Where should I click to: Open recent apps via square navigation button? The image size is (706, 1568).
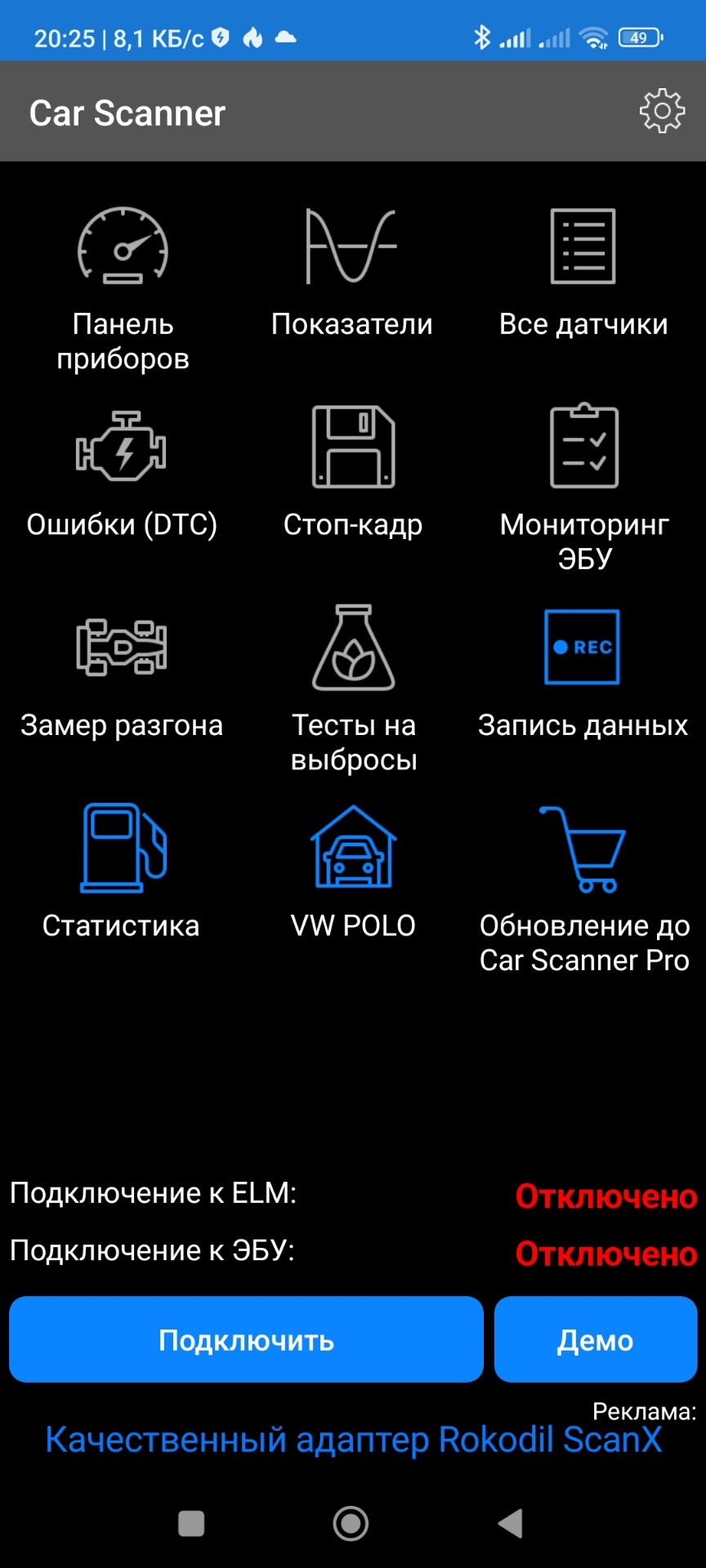tap(190, 1522)
